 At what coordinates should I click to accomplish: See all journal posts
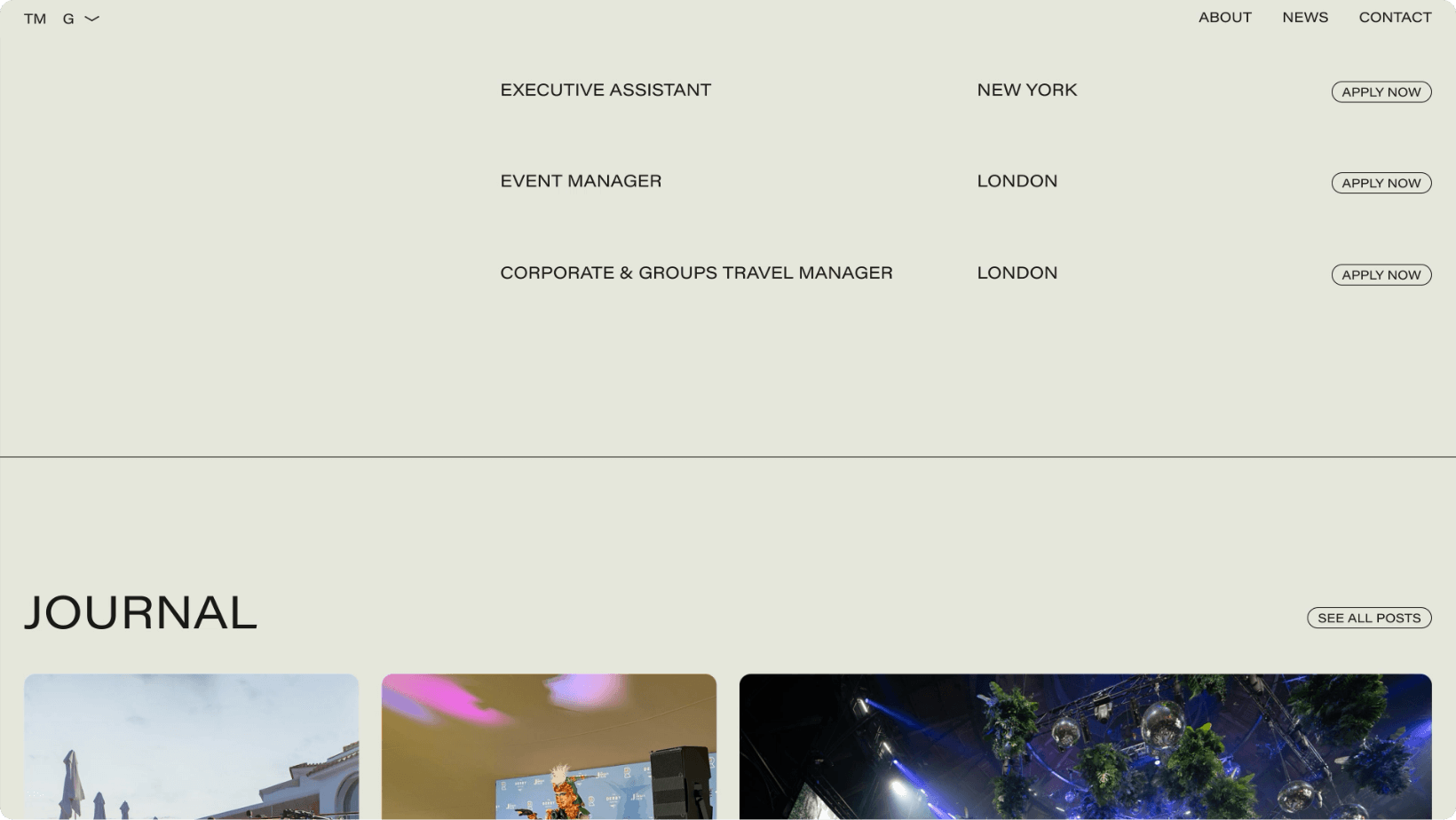pyautogui.click(x=1368, y=618)
